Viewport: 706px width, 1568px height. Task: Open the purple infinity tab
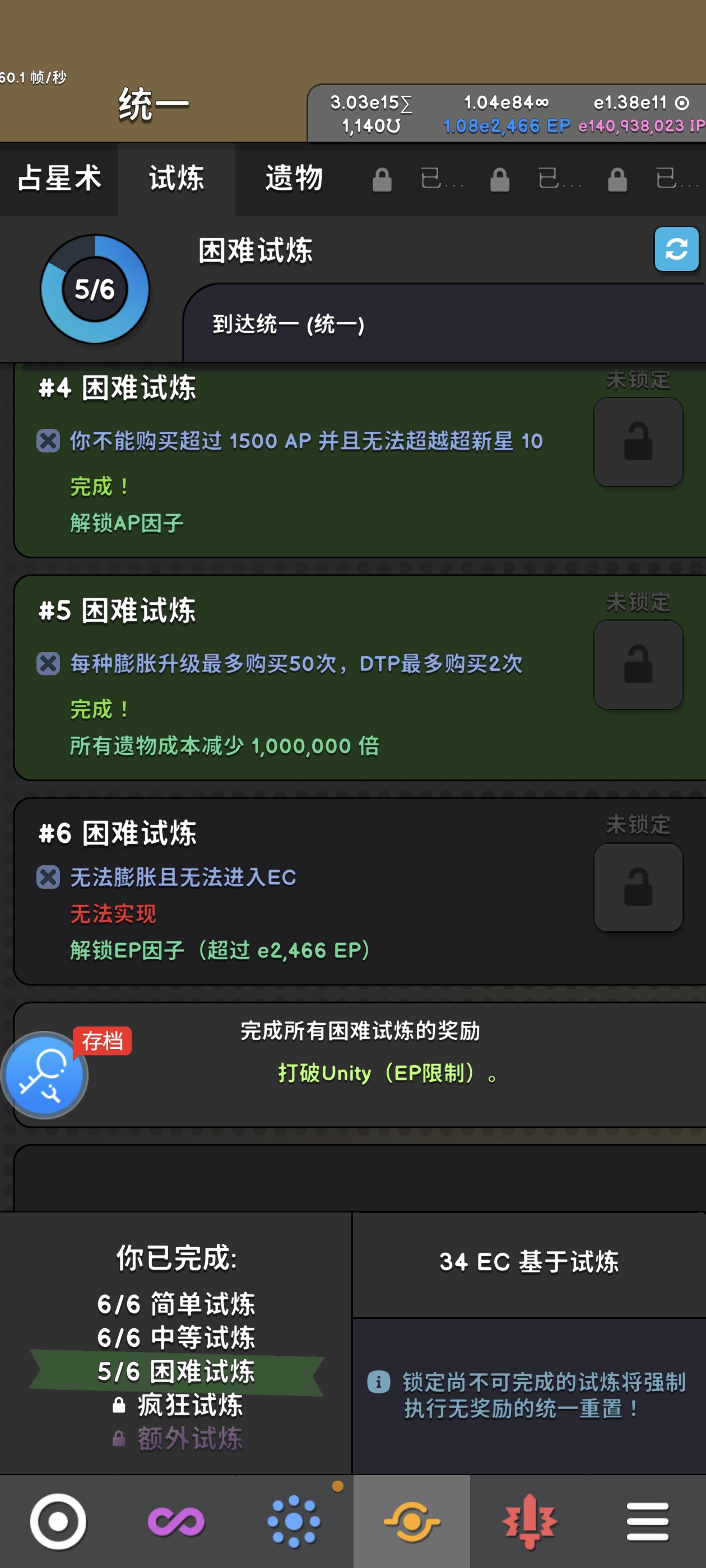tap(176, 1521)
